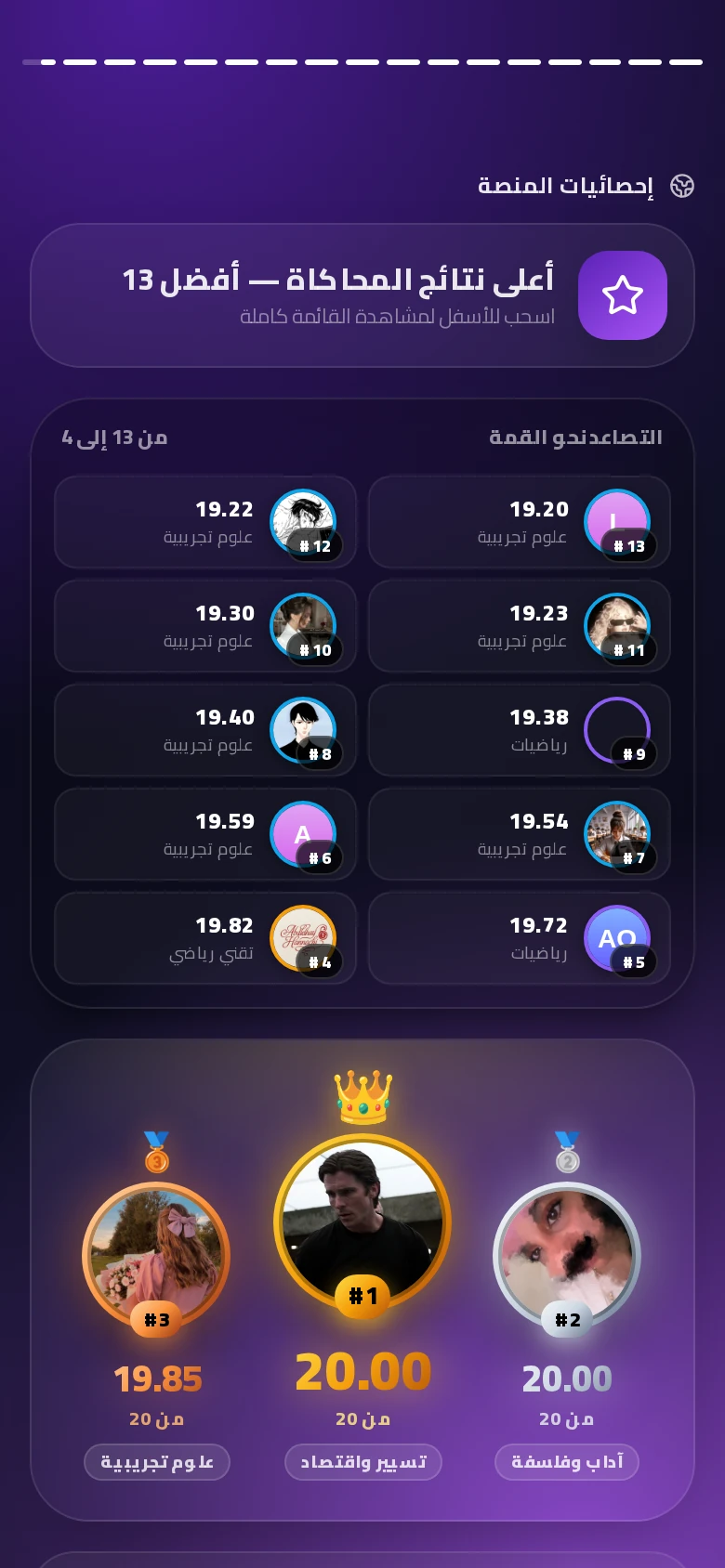Open the #1 champion's profile with the crown
This screenshot has width=725, height=1568.
[x=362, y=1222]
